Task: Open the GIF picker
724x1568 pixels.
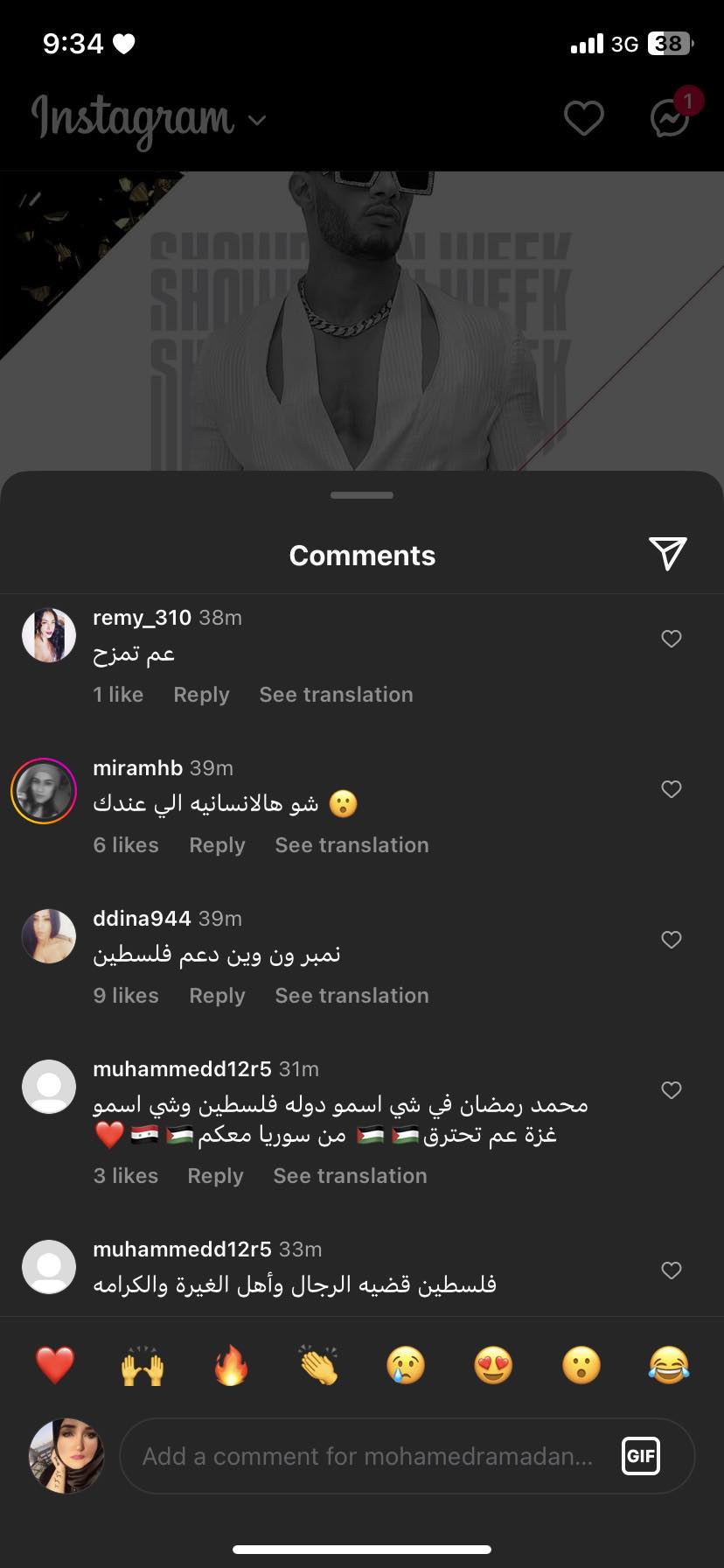Action: tap(640, 1456)
